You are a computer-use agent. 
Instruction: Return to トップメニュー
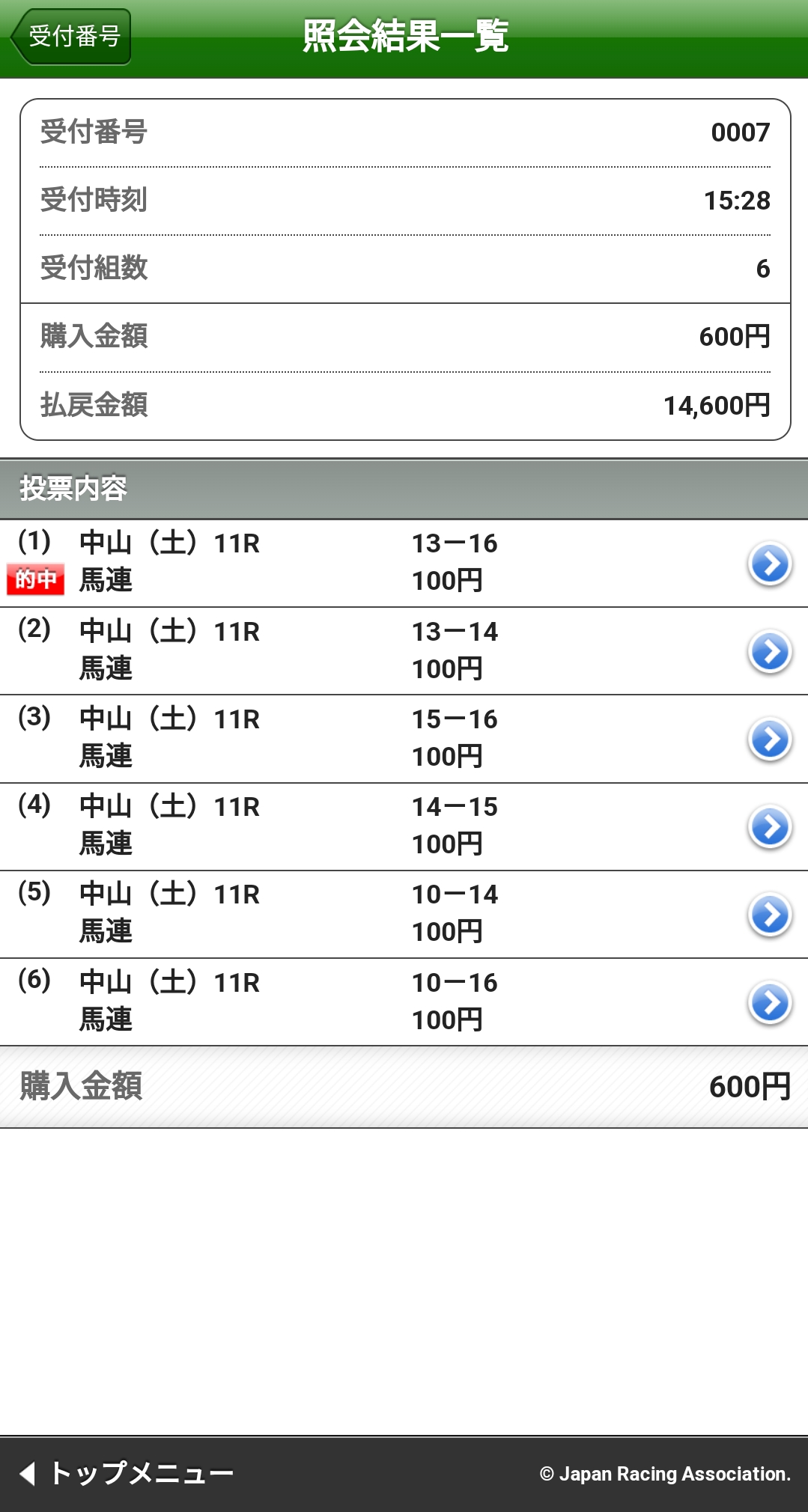pos(127,1473)
